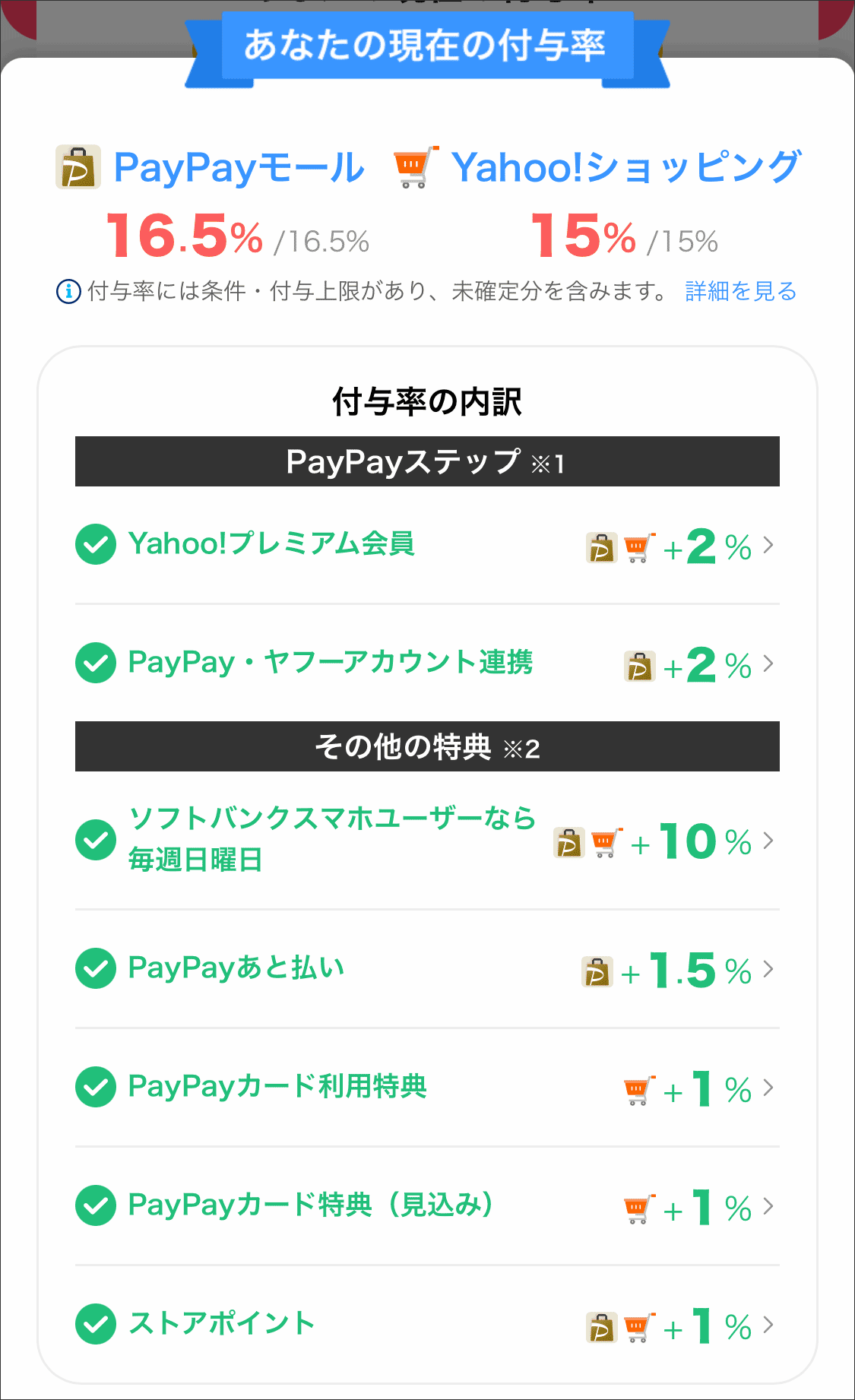
Task: Open Yahoo!プレミアム会員 +2% details
Action: 427,545
